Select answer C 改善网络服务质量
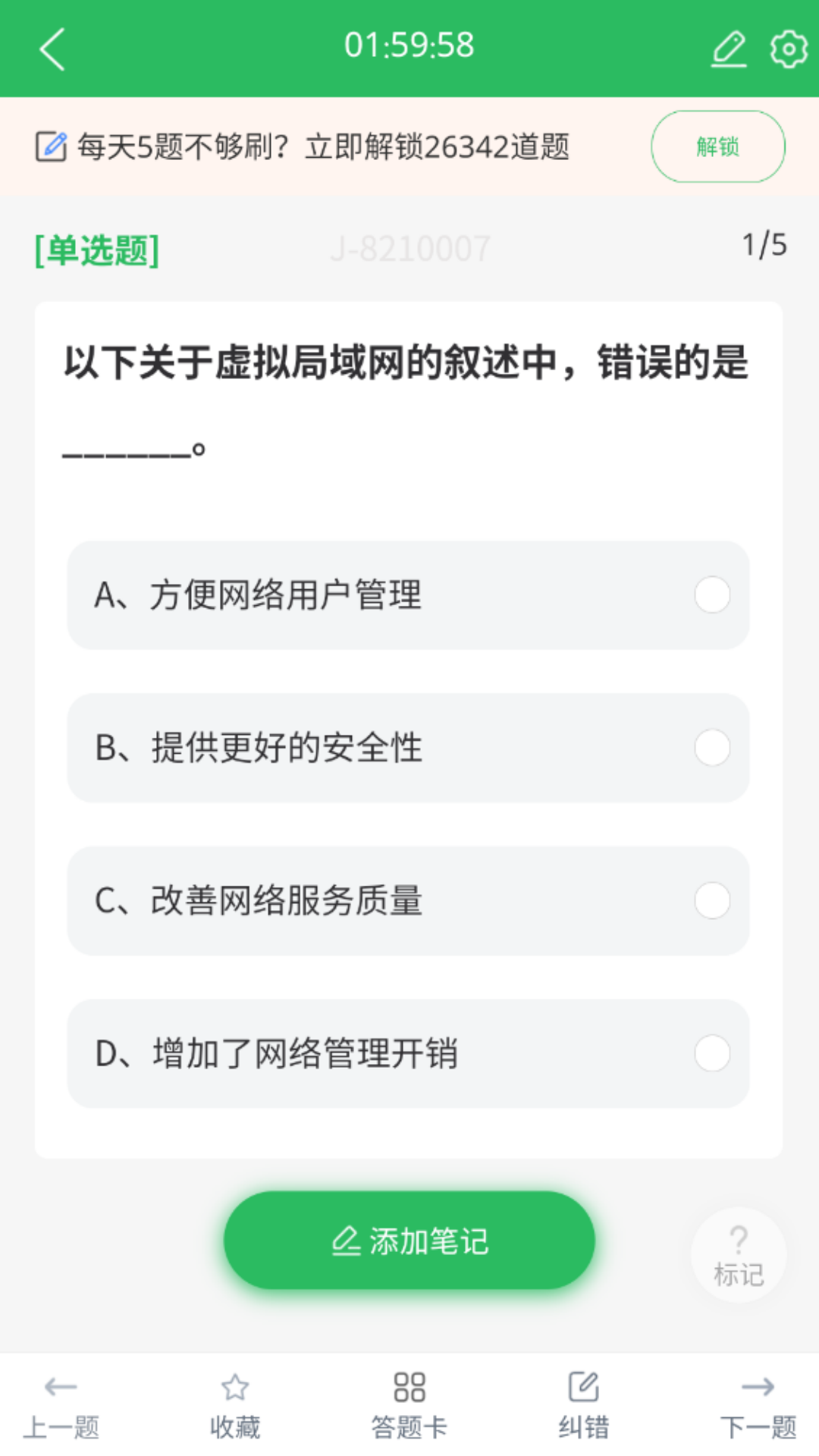 407,901
